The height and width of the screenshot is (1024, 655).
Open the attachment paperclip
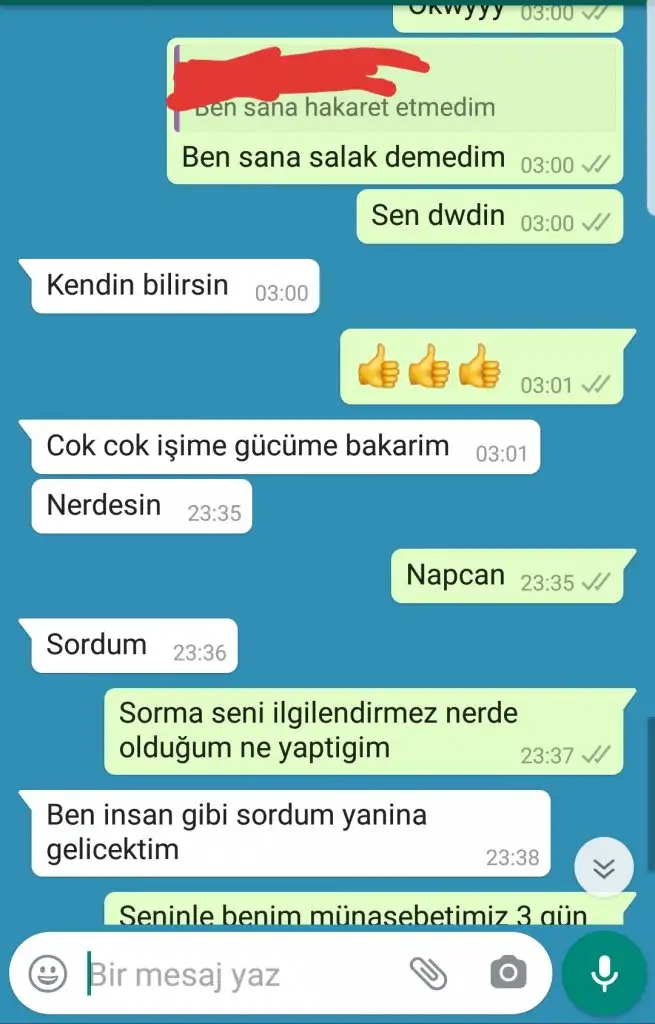click(x=428, y=973)
